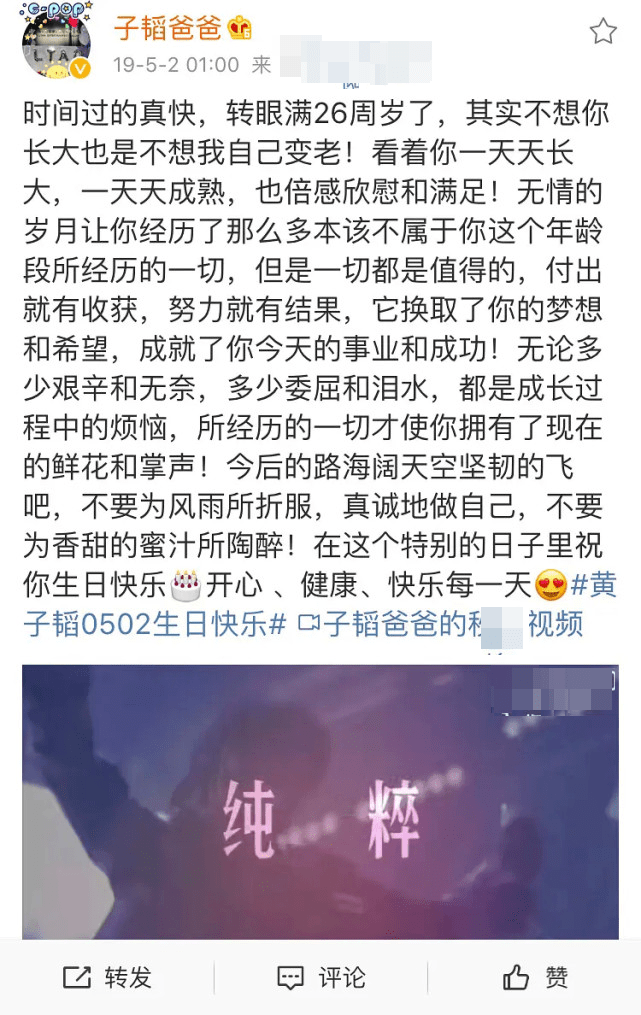
Task: Play the 纯粹 video thumbnail
Action: 320,800
